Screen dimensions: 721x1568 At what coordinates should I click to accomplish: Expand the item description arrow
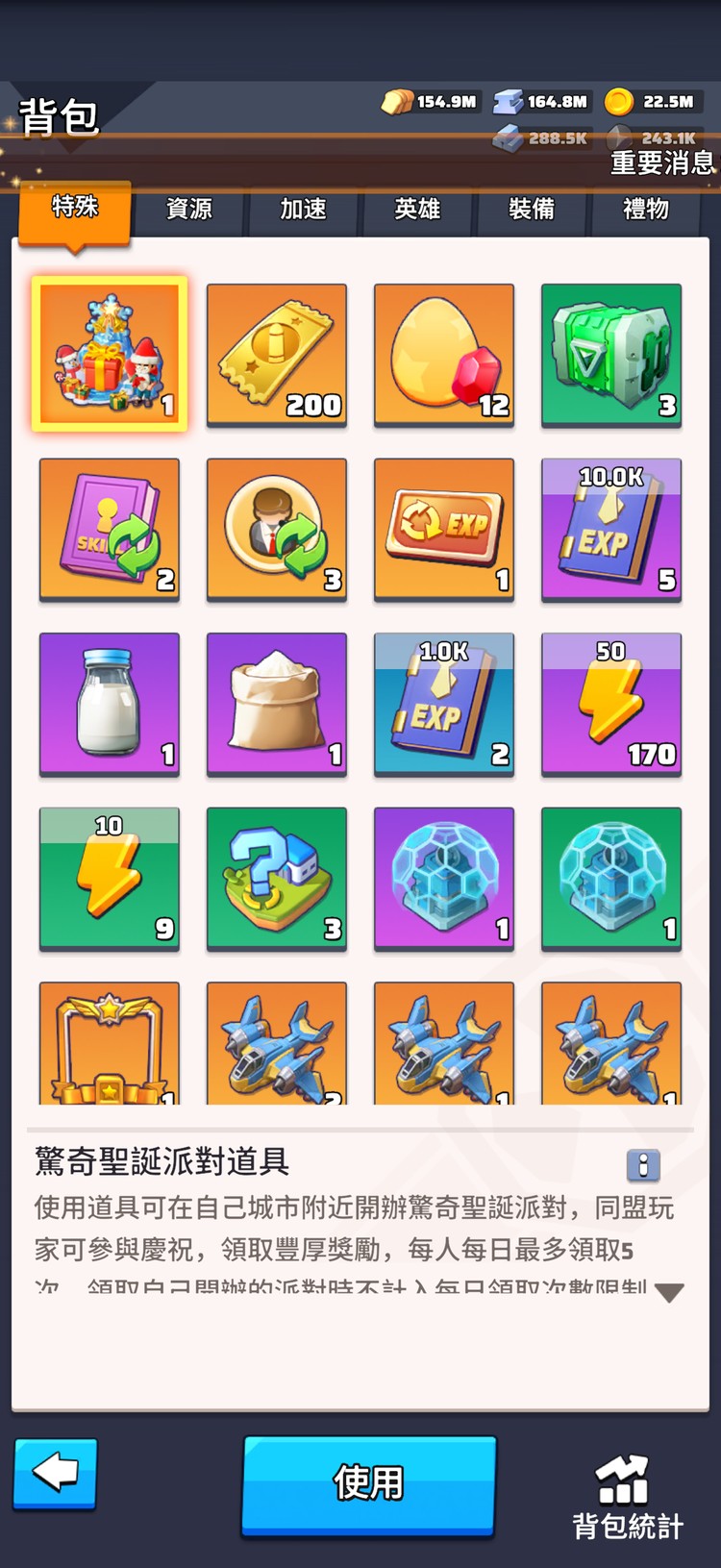pos(668,1292)
